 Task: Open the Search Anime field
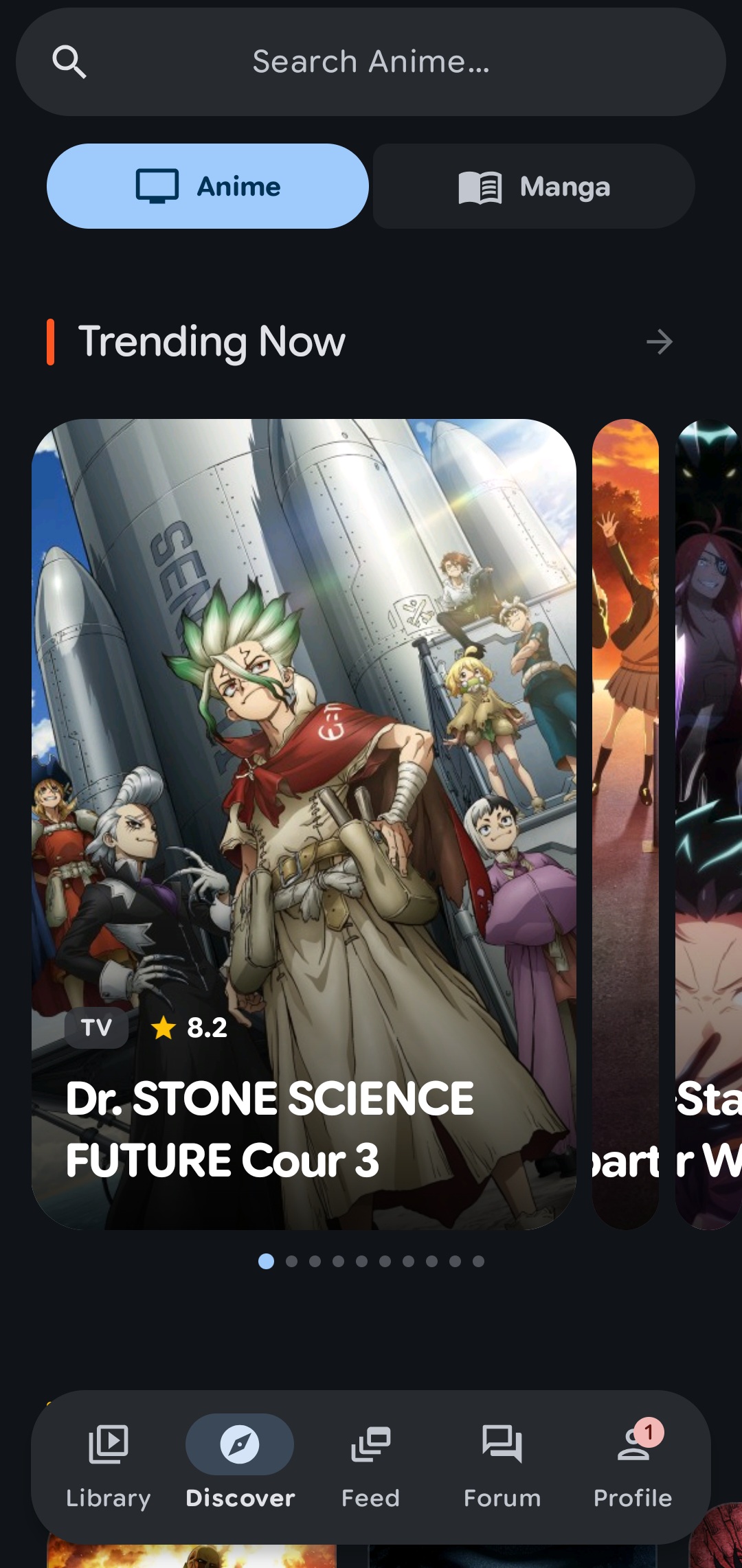point(371,62)
